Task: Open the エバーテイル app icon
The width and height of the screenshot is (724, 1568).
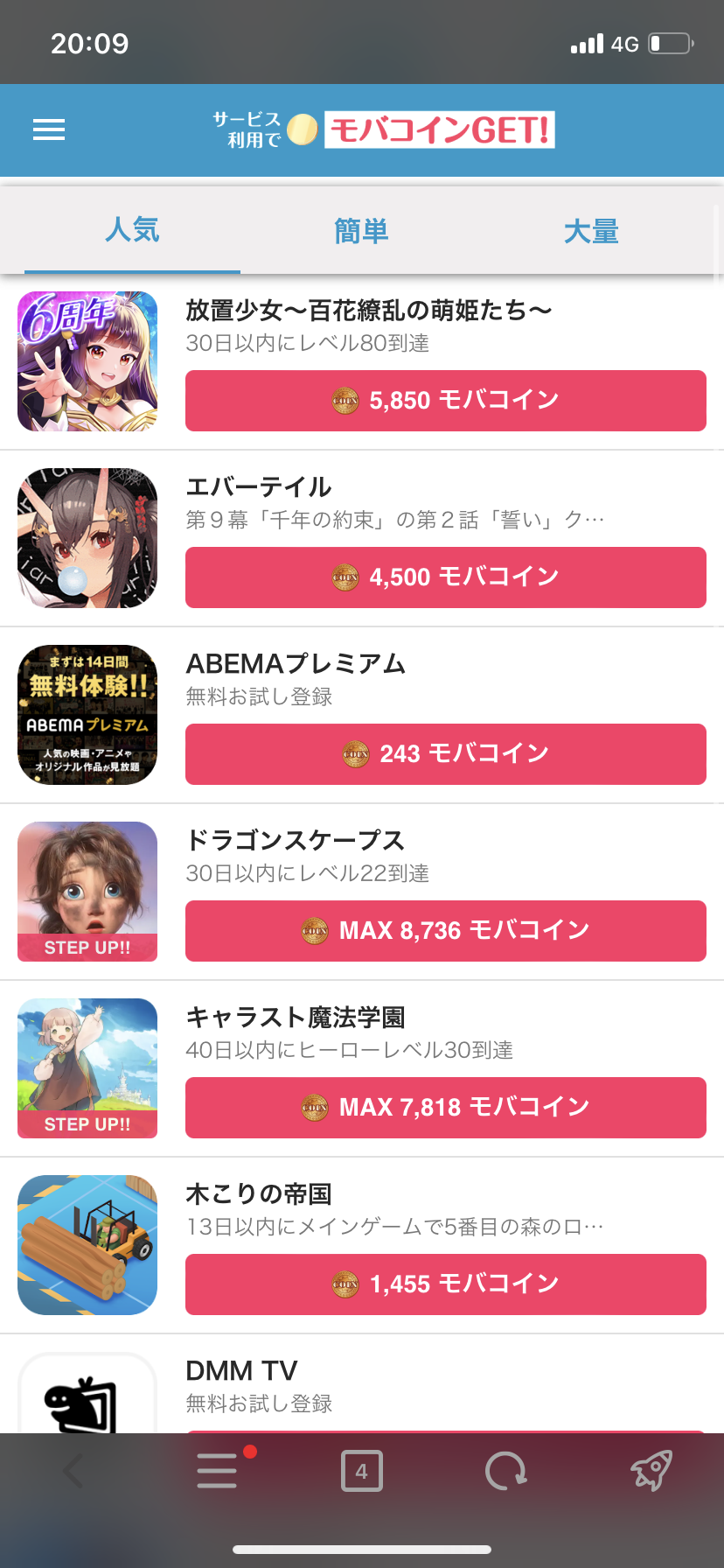Action: (x=87, y=538)
